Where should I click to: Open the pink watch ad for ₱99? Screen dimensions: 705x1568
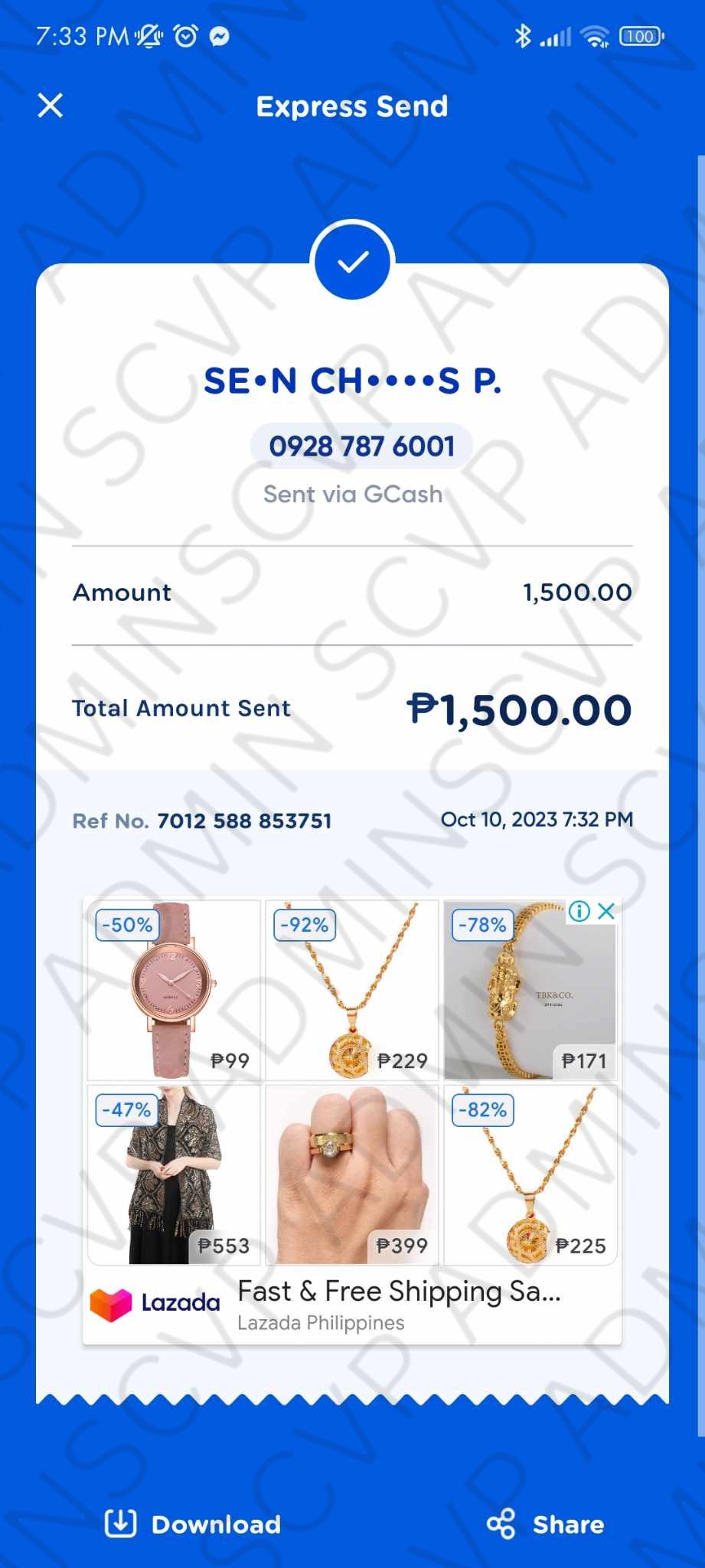[x=174, y=989]
